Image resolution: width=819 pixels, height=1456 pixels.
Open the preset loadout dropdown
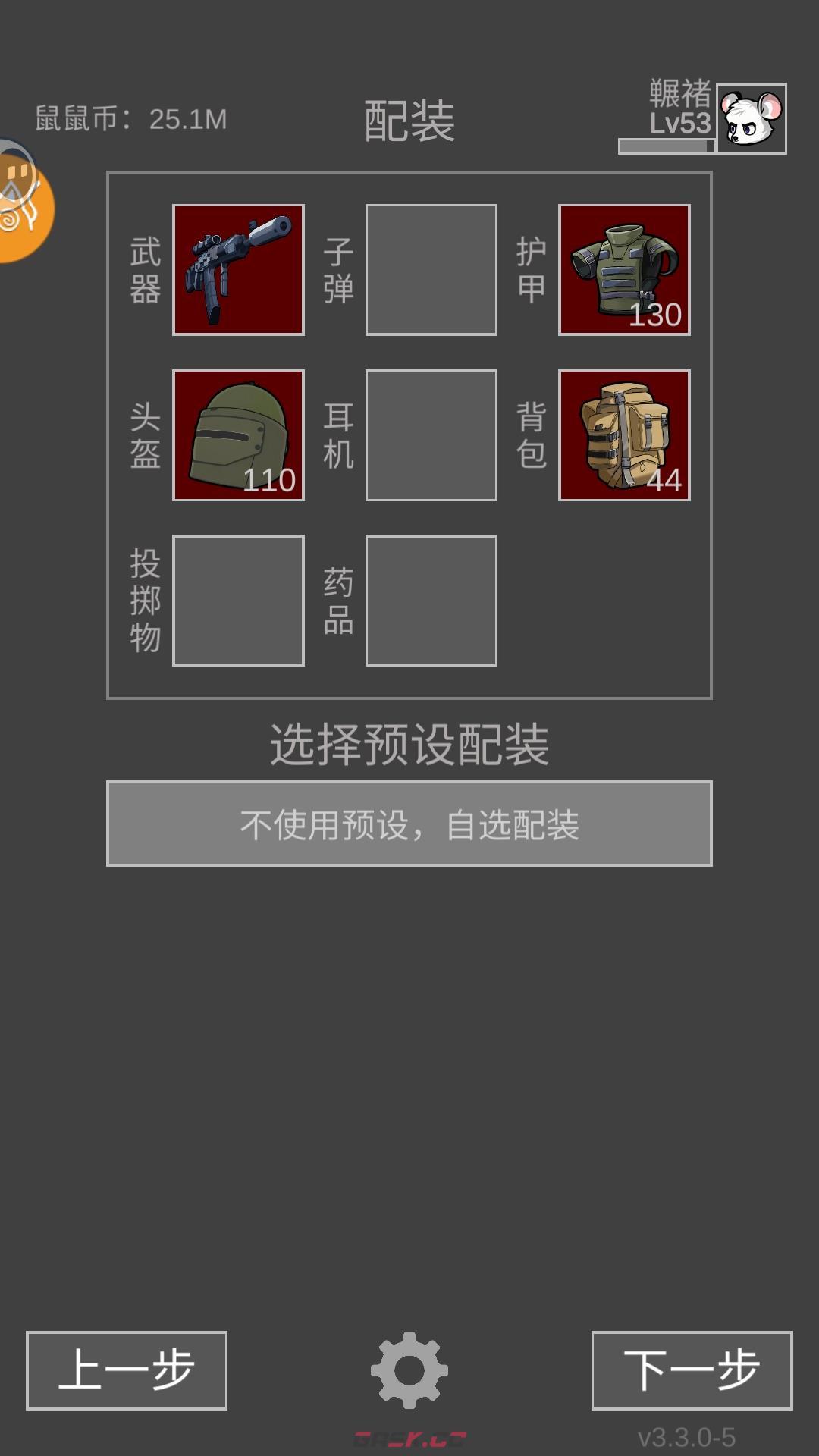point(409,823)
